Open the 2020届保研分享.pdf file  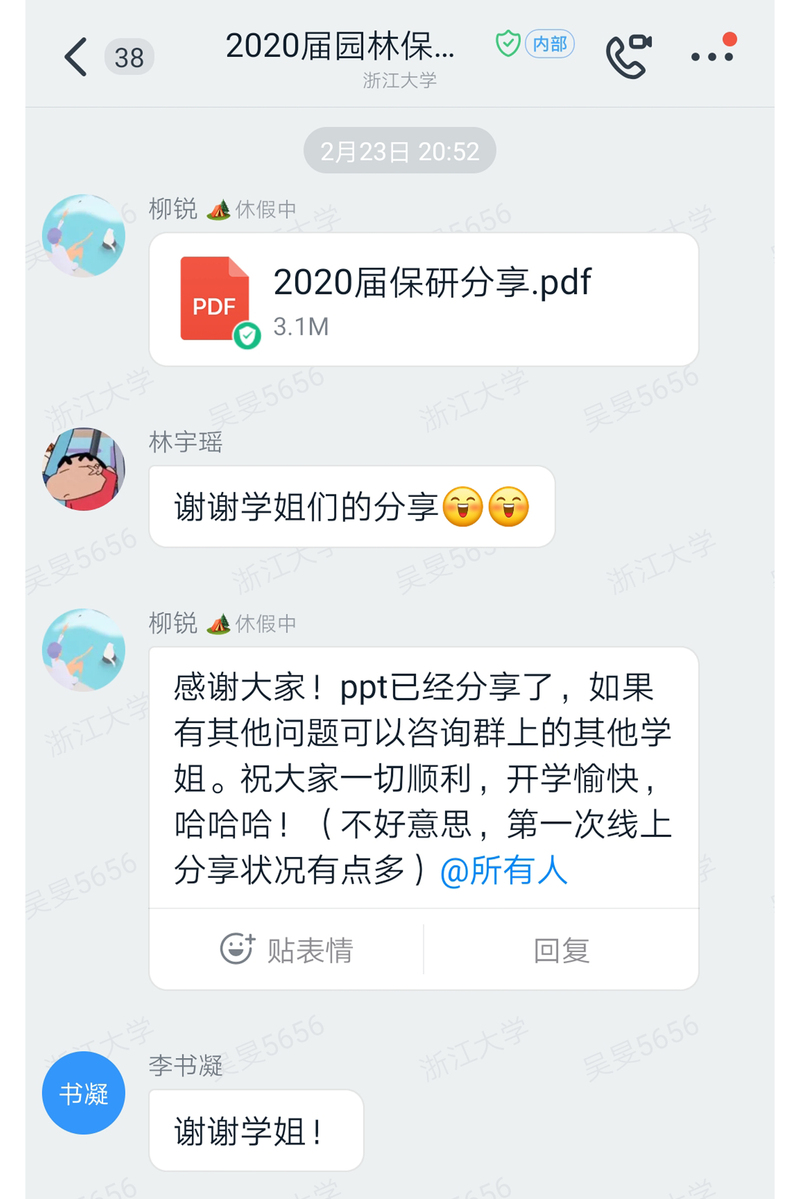point(423,299)
